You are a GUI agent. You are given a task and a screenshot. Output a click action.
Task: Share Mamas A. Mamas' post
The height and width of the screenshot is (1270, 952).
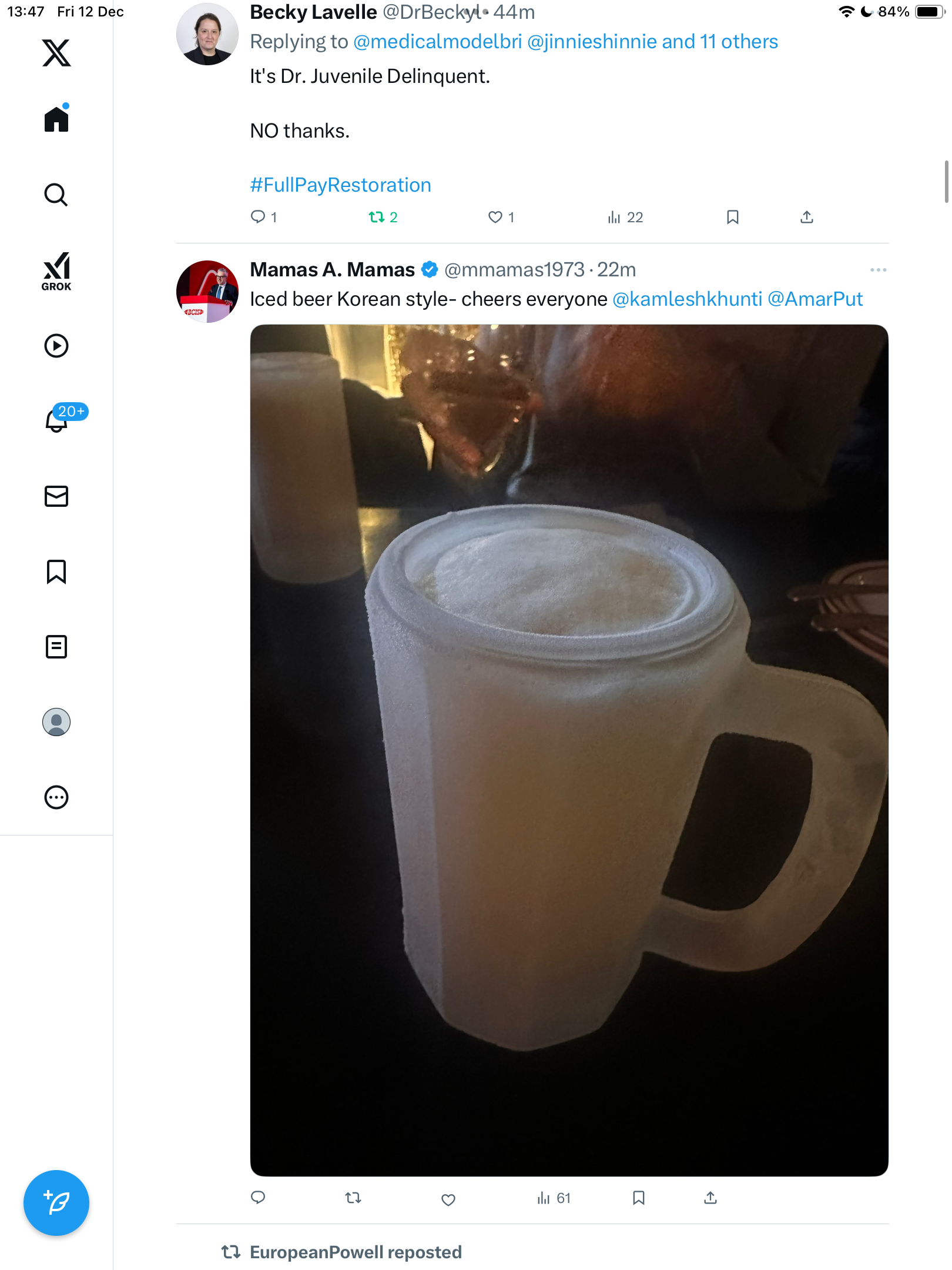click(710, 1198)
